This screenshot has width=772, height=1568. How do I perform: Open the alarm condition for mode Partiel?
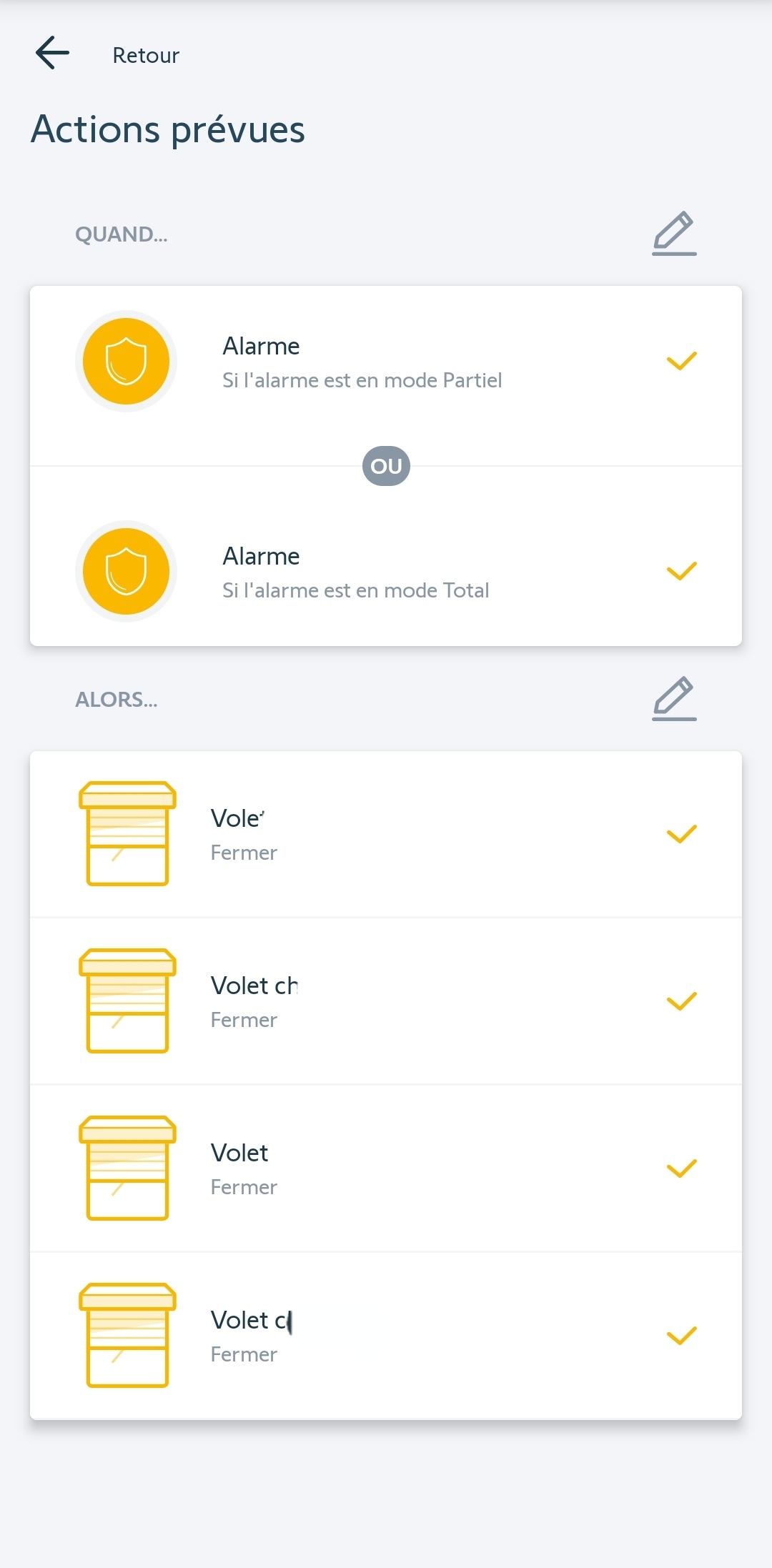click(x=386, y=362)
